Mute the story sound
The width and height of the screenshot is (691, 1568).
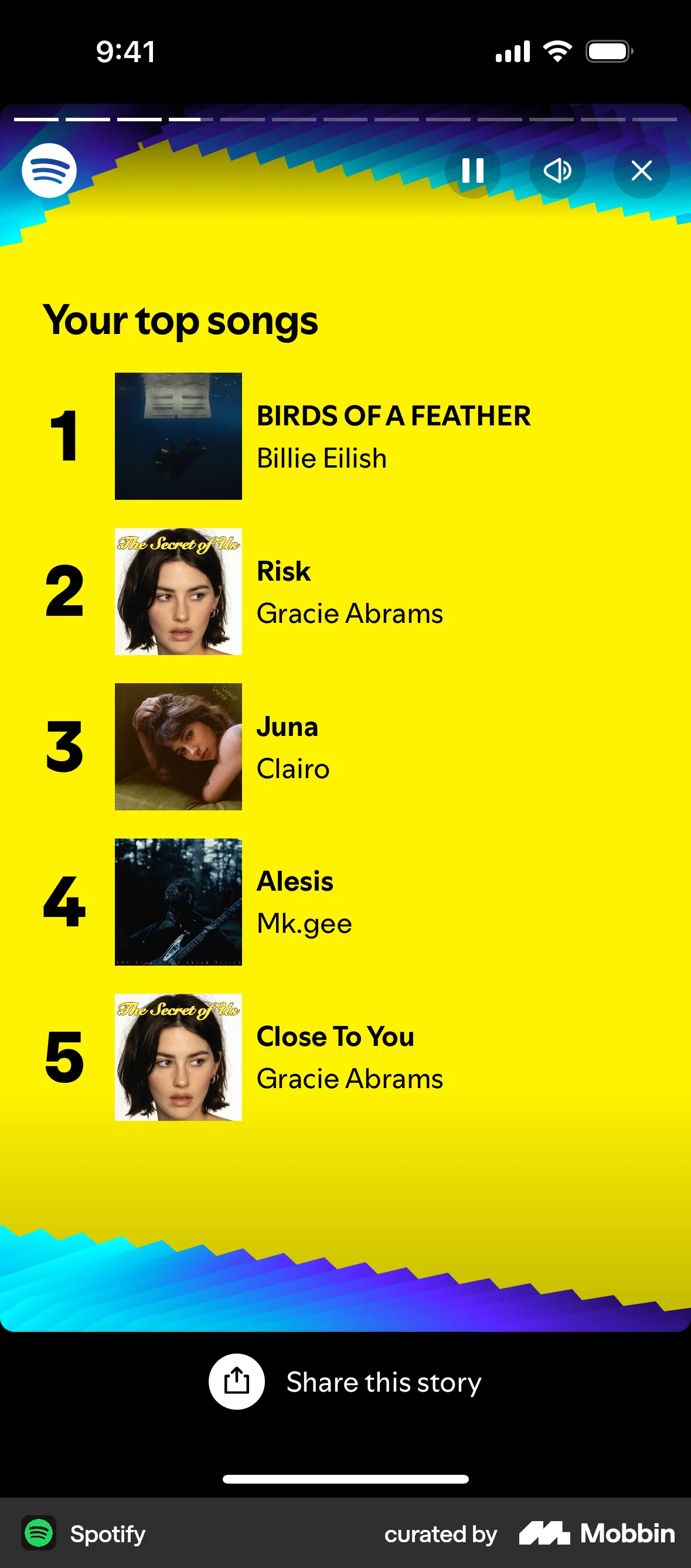point(557,171)
